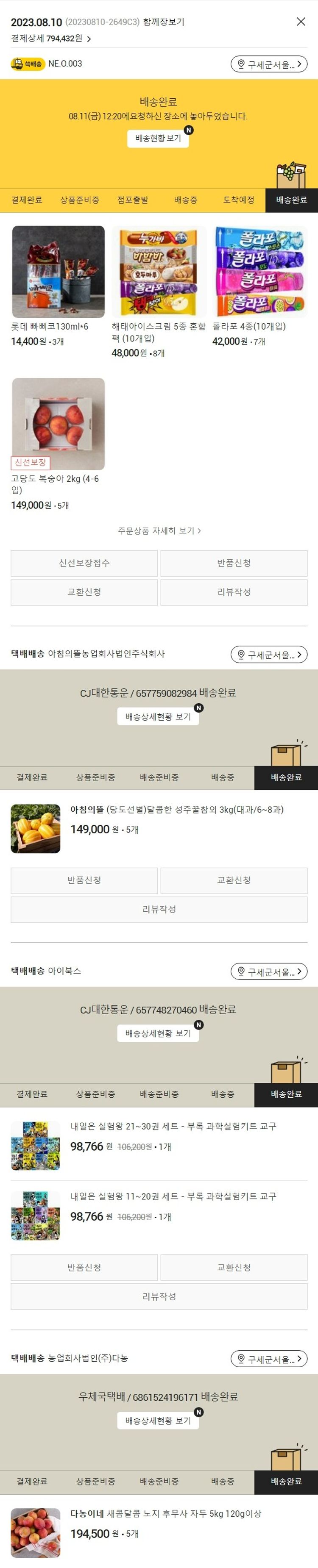Screen dimensions: 318x1568
Task: Tap 배송현황 보기 for 쓱배송 order
Action: click(x=159, y=138)
